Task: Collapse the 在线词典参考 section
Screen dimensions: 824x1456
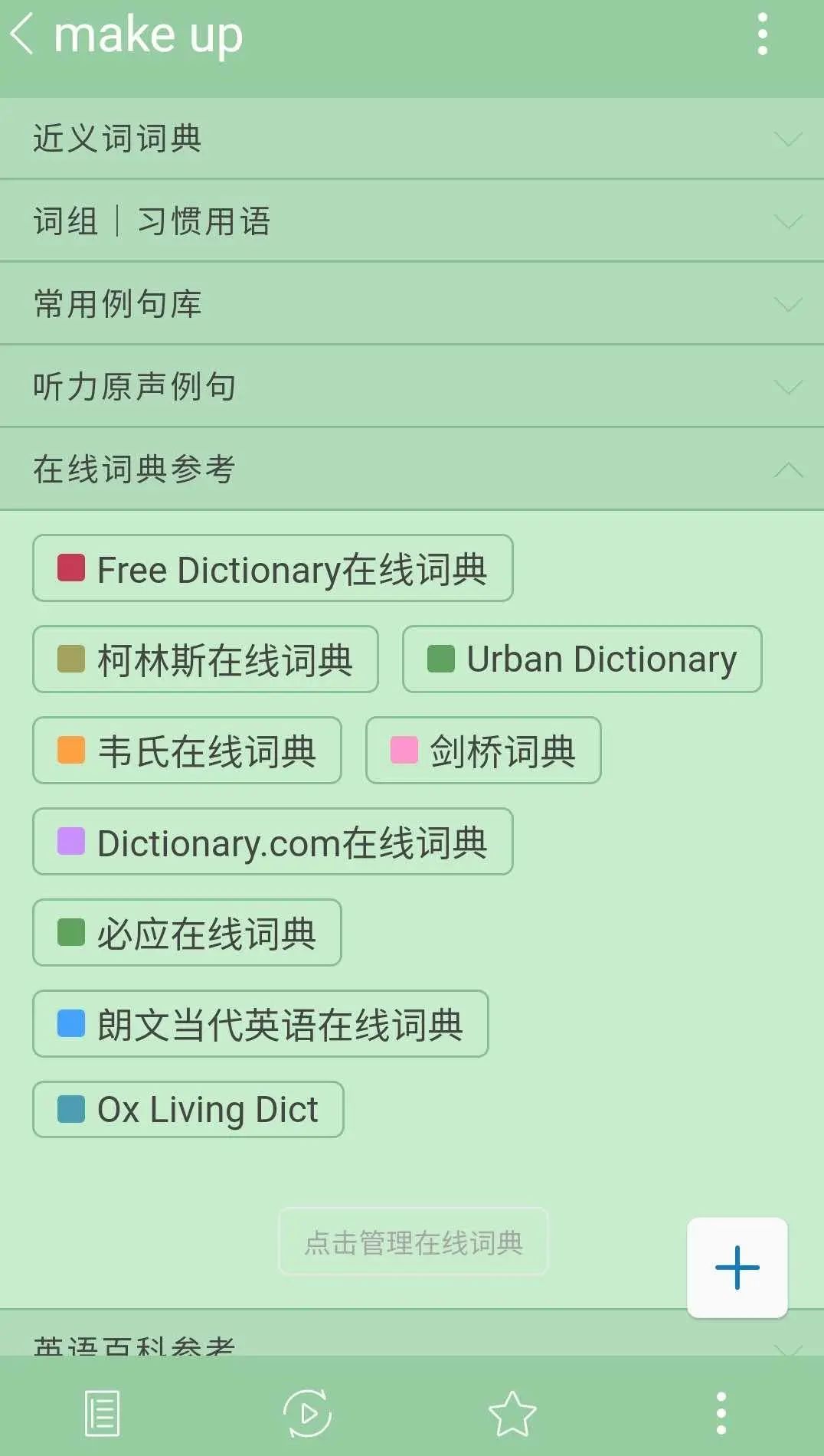Action: [x=412, y=470]
